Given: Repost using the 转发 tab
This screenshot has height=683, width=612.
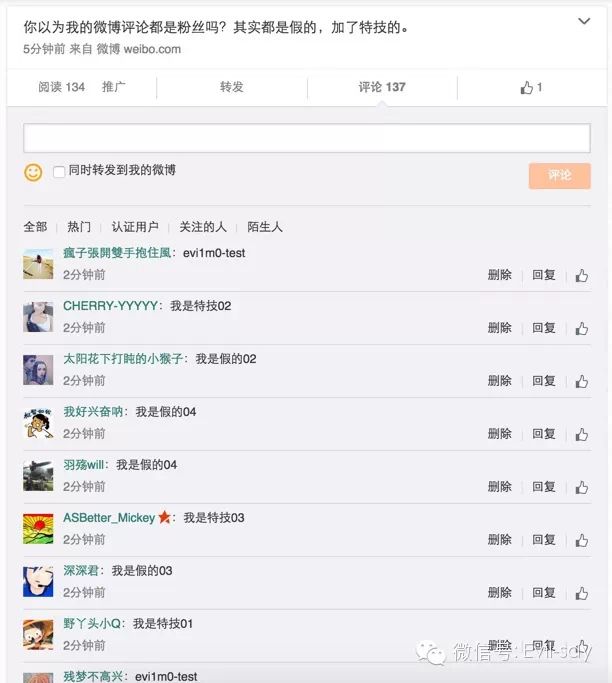Looking at the screenshot, I should pyautogui.click(x=231, y=87).
